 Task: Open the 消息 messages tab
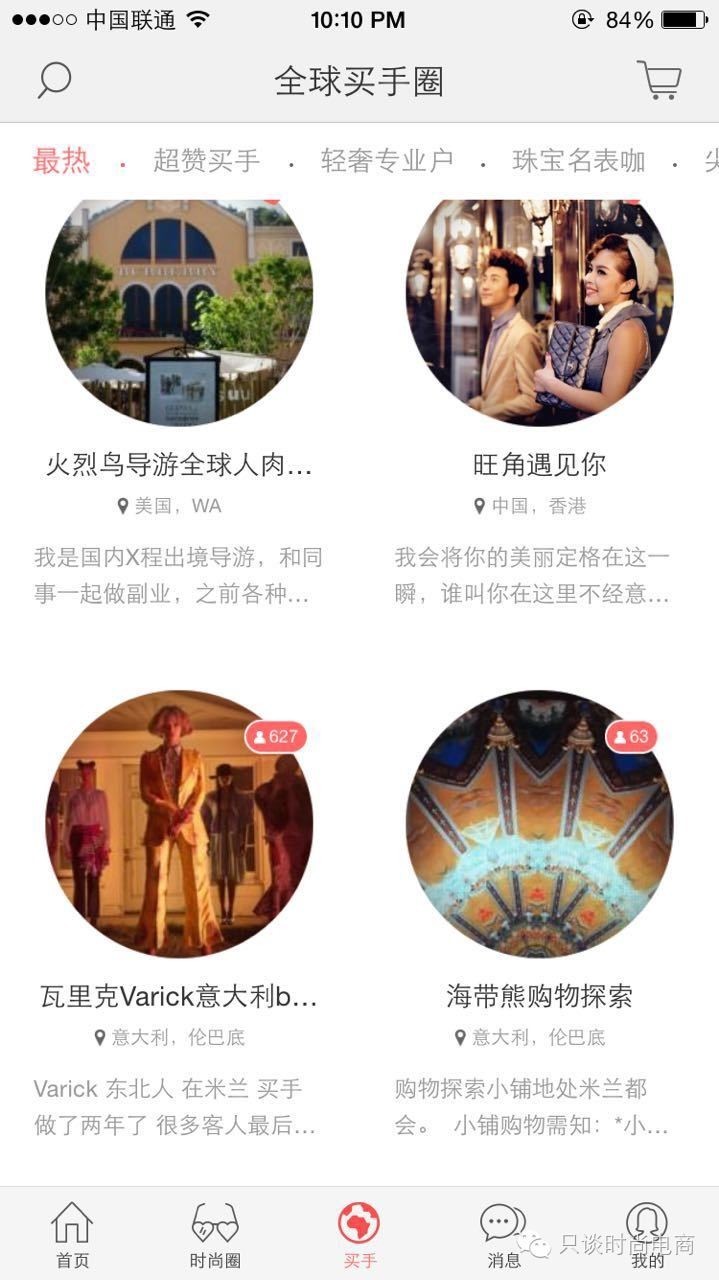(x=503, y=1235)
